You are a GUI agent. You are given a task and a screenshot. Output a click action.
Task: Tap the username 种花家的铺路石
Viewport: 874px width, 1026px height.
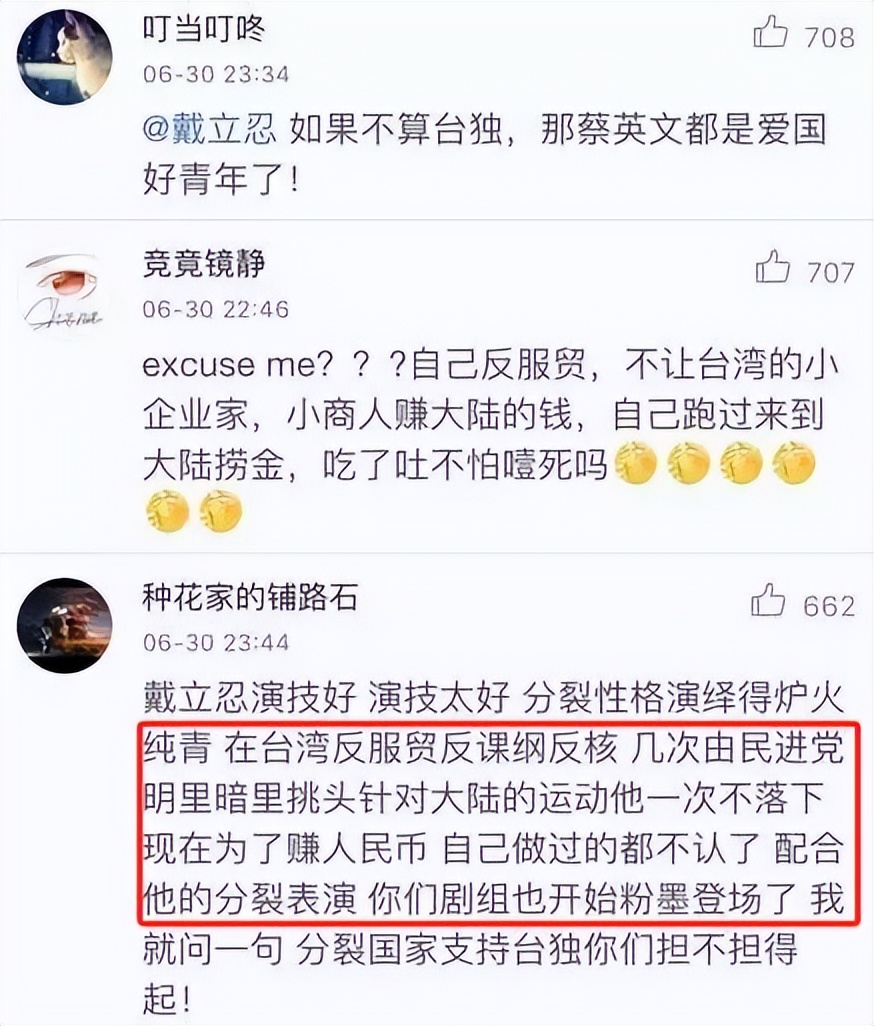[250, 598]
